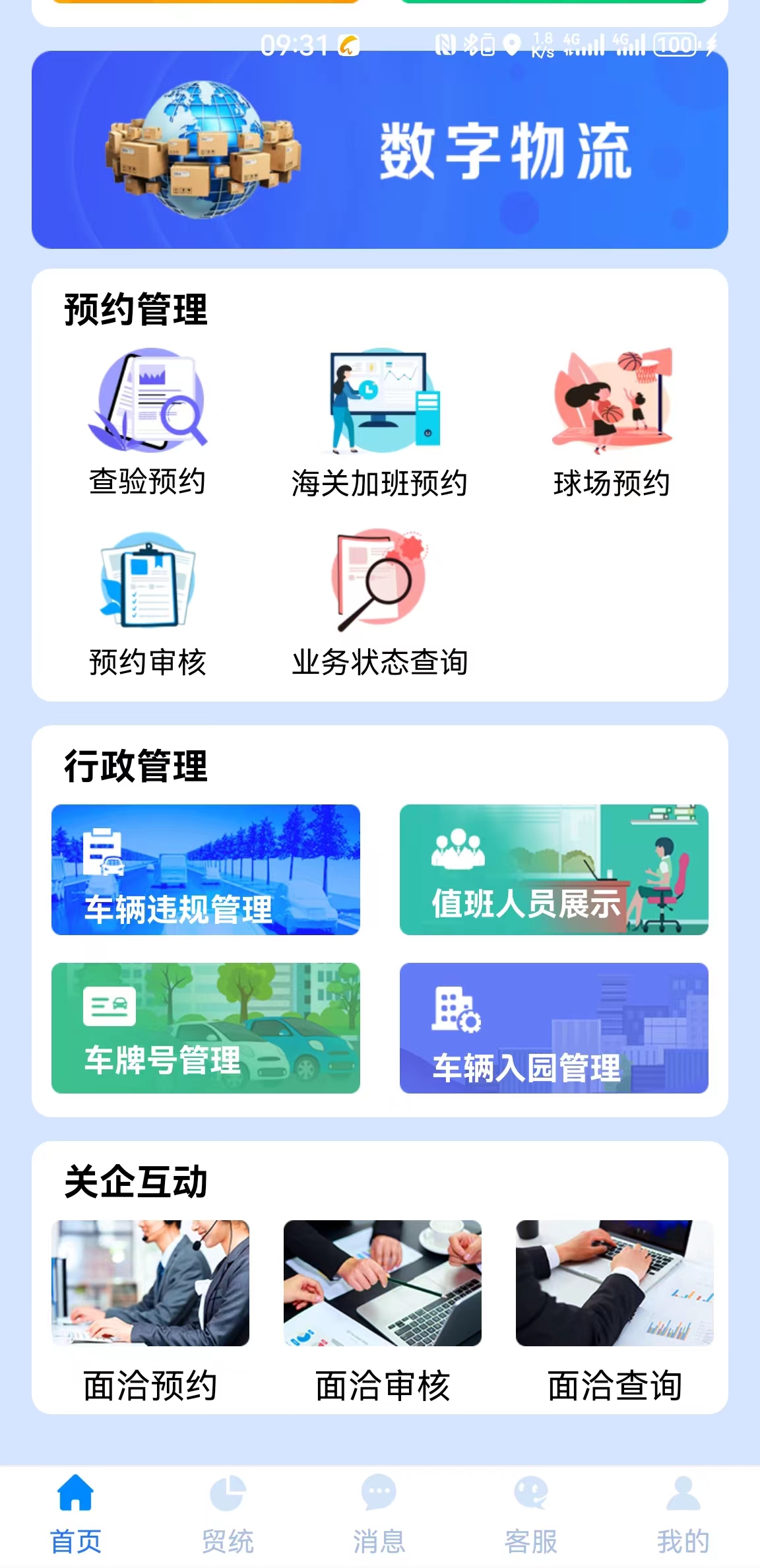Image resolution: width=760 pixels, height=1568 pixels.
Task: Tap the 面洽预约 tile
Action: (x=150, y=1312)
